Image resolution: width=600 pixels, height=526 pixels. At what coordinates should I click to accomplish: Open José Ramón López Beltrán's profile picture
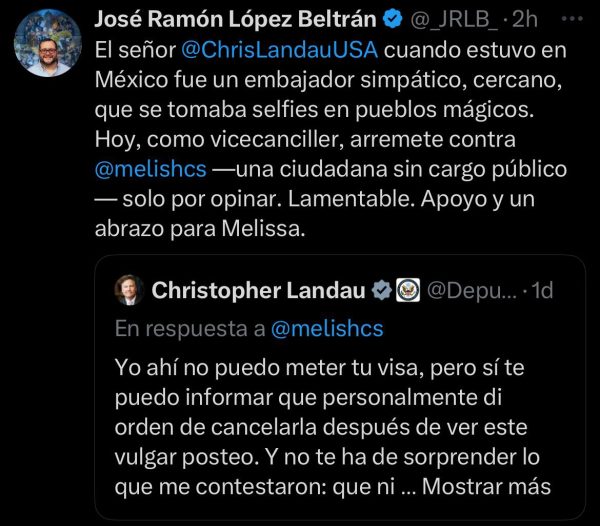[x=49, y=43]
